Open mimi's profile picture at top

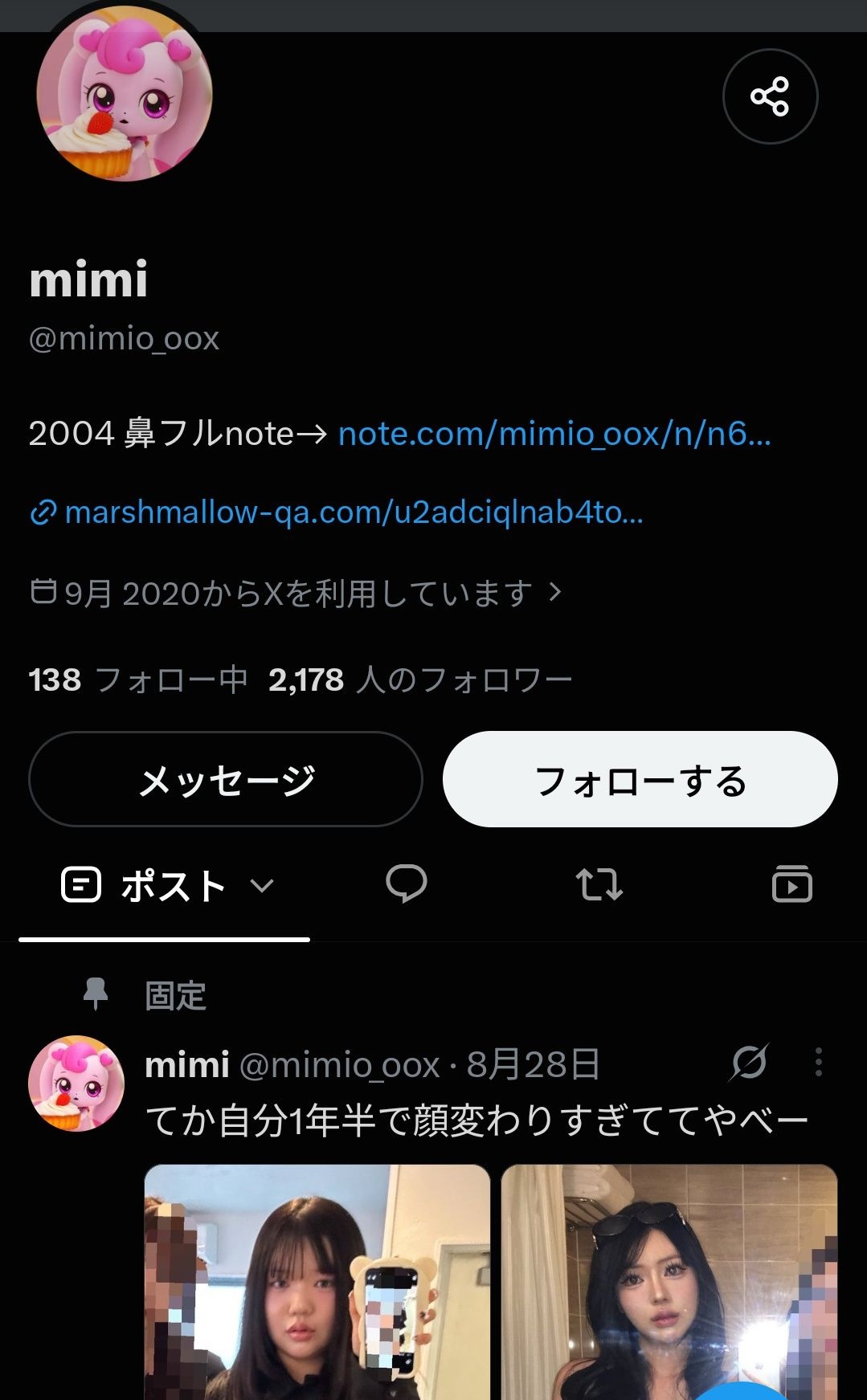tap(125, 94)
